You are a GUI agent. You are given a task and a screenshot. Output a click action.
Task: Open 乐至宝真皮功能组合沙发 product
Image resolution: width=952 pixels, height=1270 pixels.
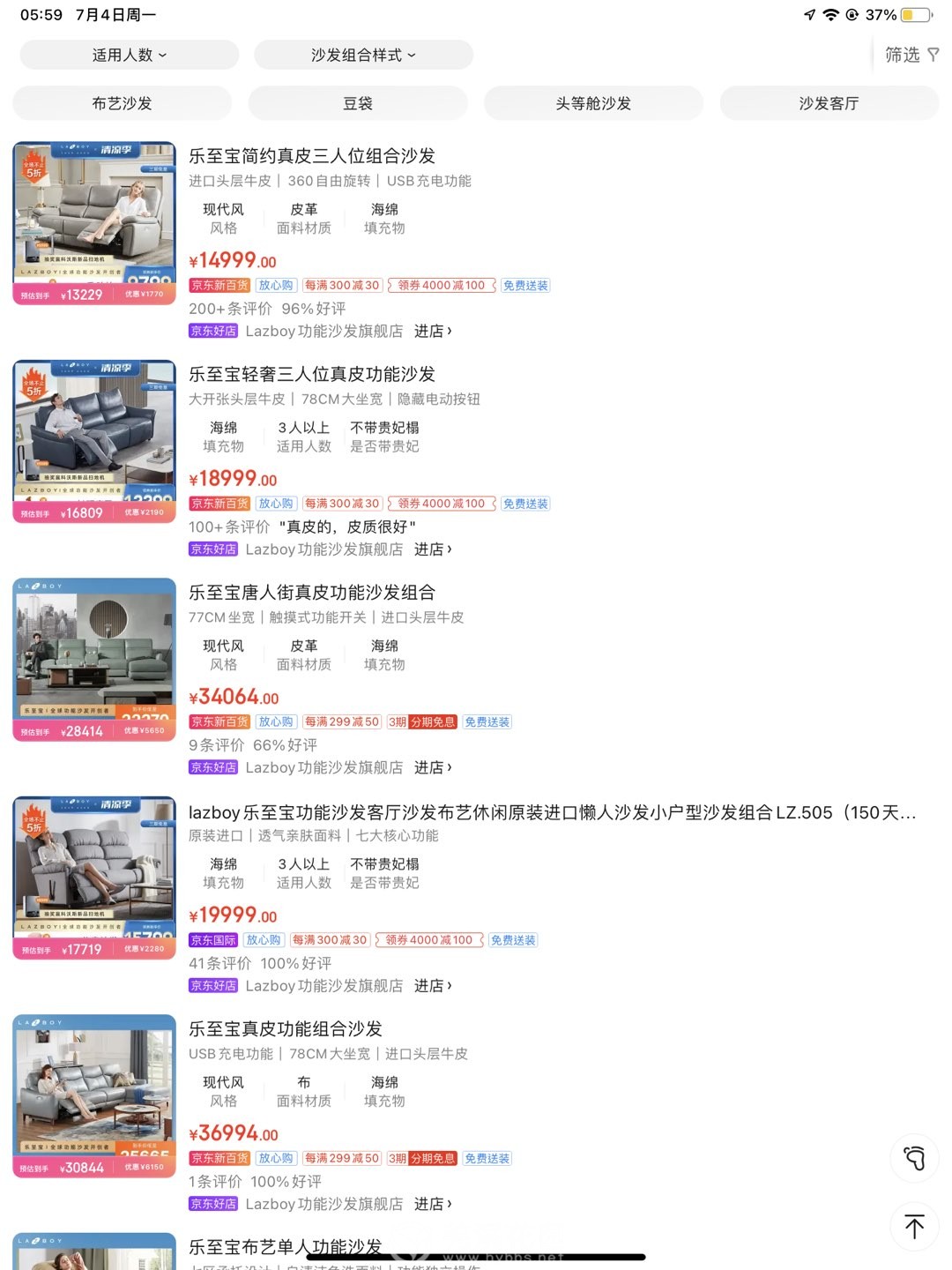(x=286, y=1029)
